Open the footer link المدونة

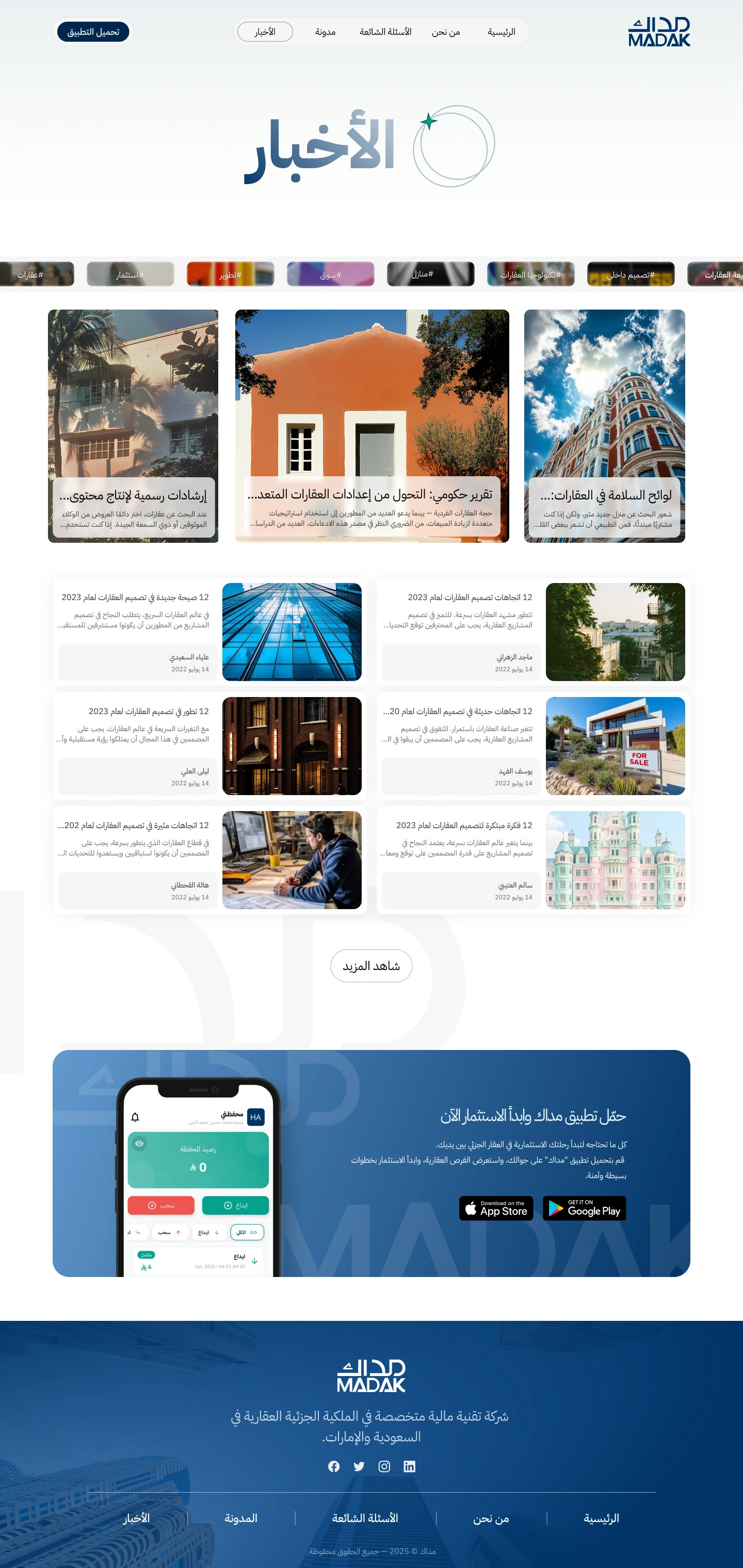tap(241, 1518)
